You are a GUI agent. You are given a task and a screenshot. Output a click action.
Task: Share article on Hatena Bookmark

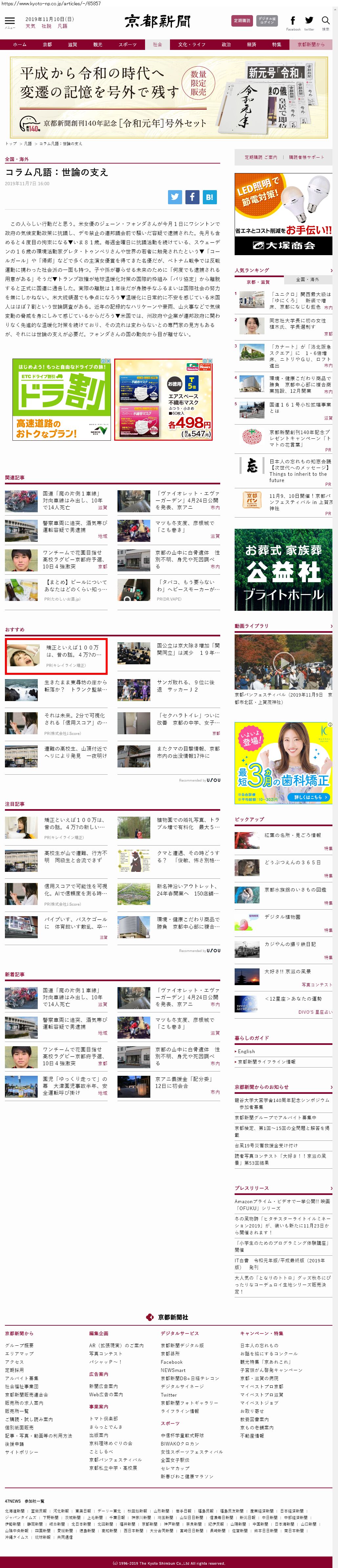(x=209, y=197)
